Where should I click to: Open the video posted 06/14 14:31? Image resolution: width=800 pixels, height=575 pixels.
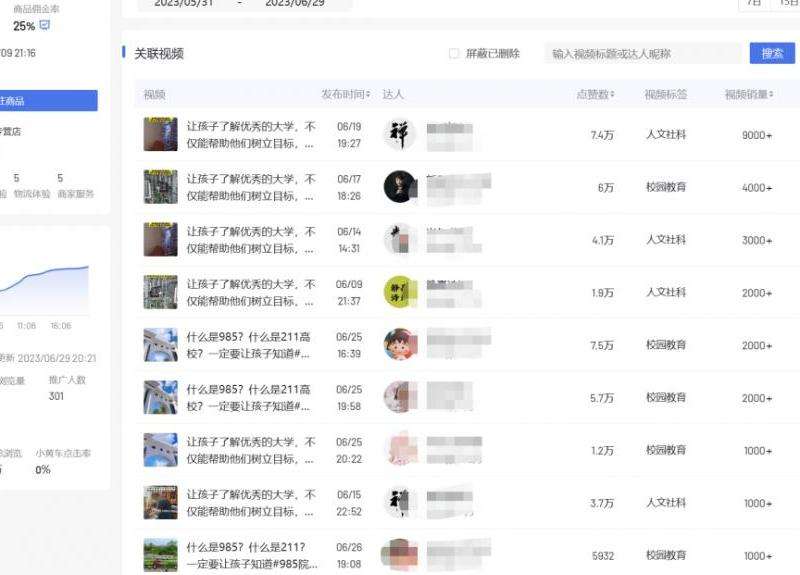[250, 240]
